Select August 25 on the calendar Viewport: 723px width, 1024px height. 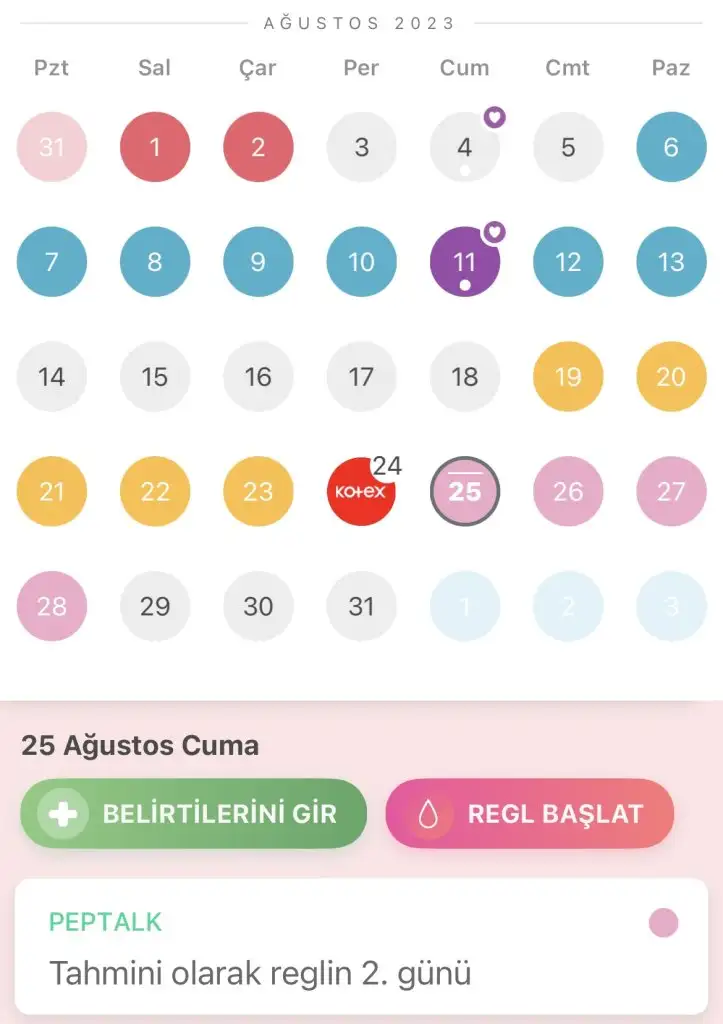tap(465, 491)
